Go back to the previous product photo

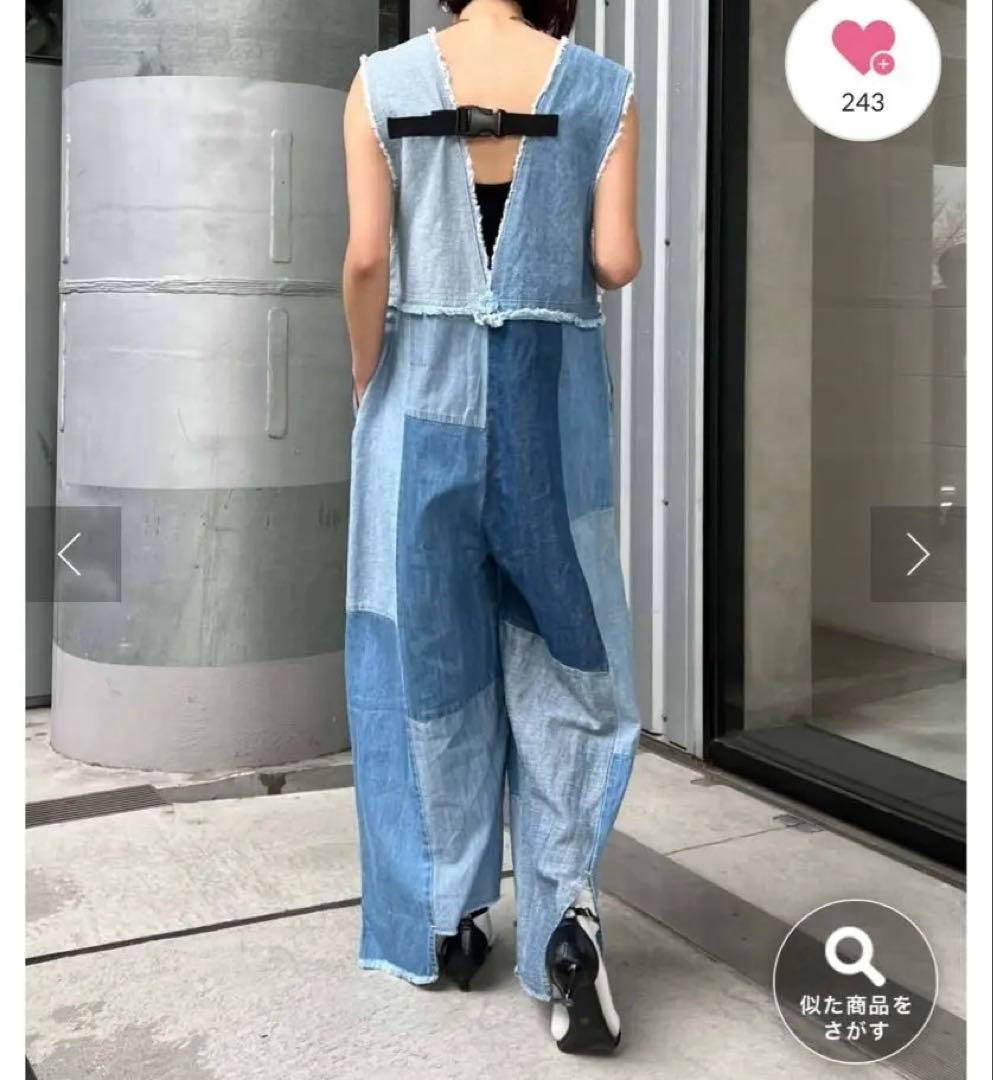pos(72,554)
